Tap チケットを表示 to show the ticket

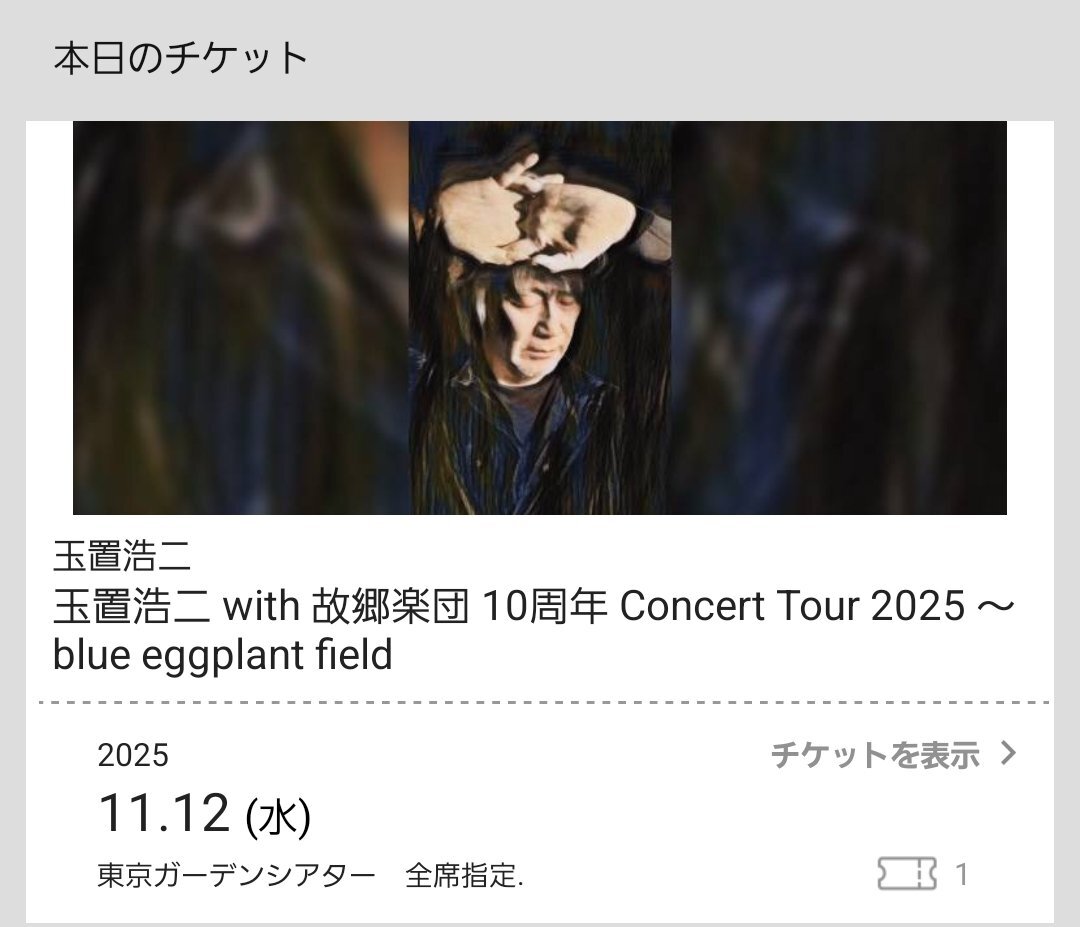892,755
